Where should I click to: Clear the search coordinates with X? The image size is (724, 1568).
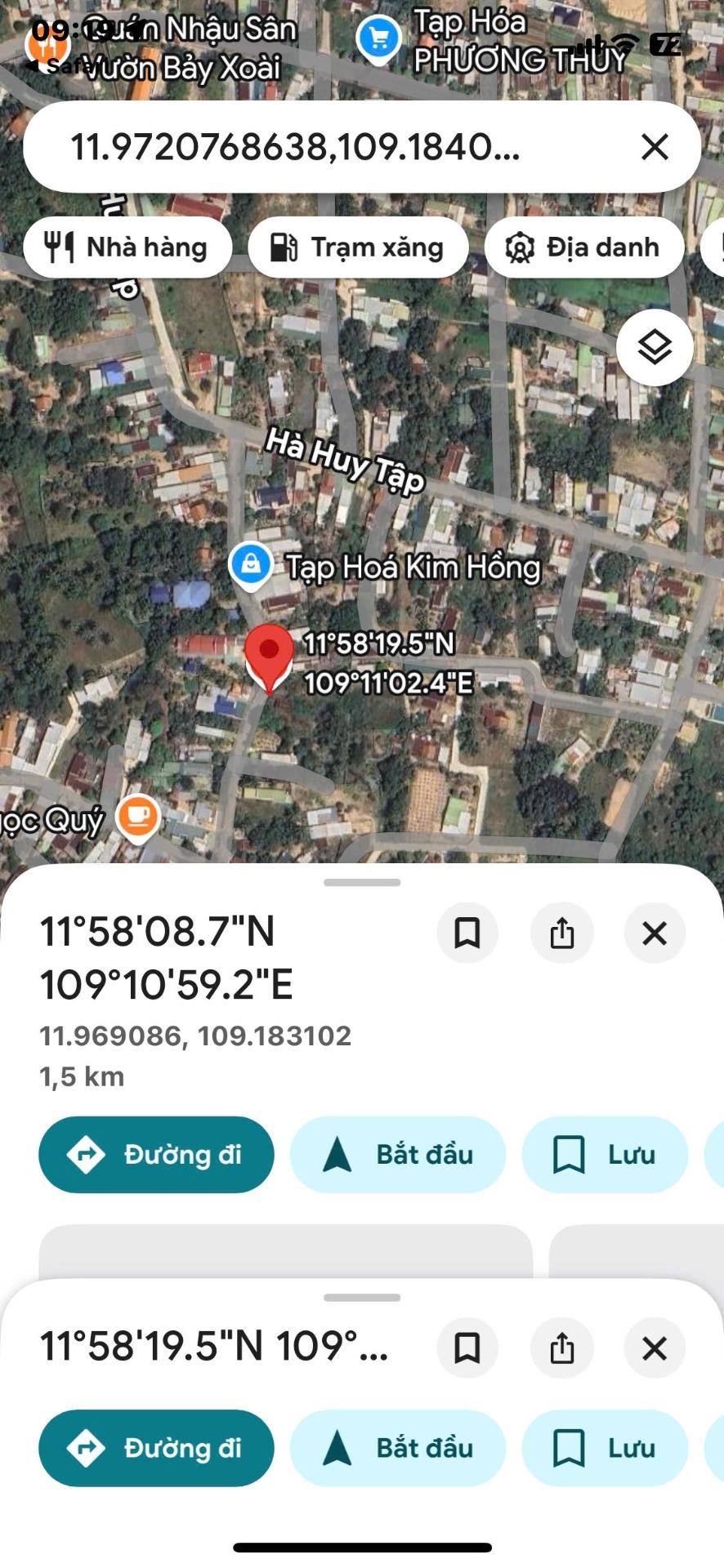[655, 148]
